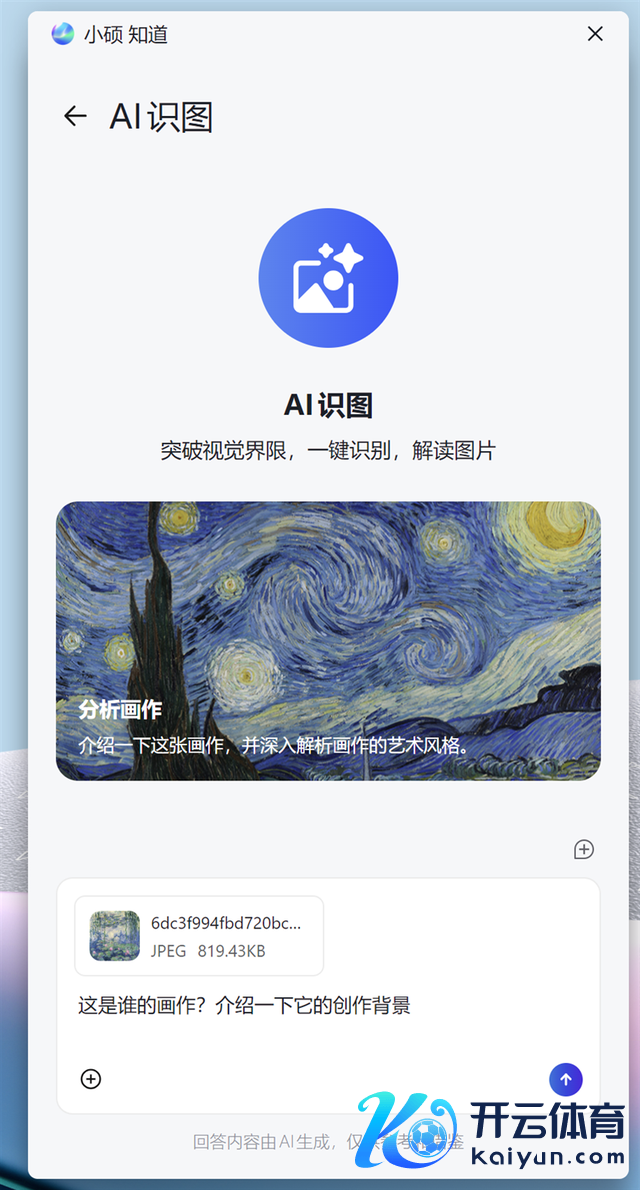Start a new chat with plus bubble icon
This screenshot has height=1190, width=640.
point(584,849)
